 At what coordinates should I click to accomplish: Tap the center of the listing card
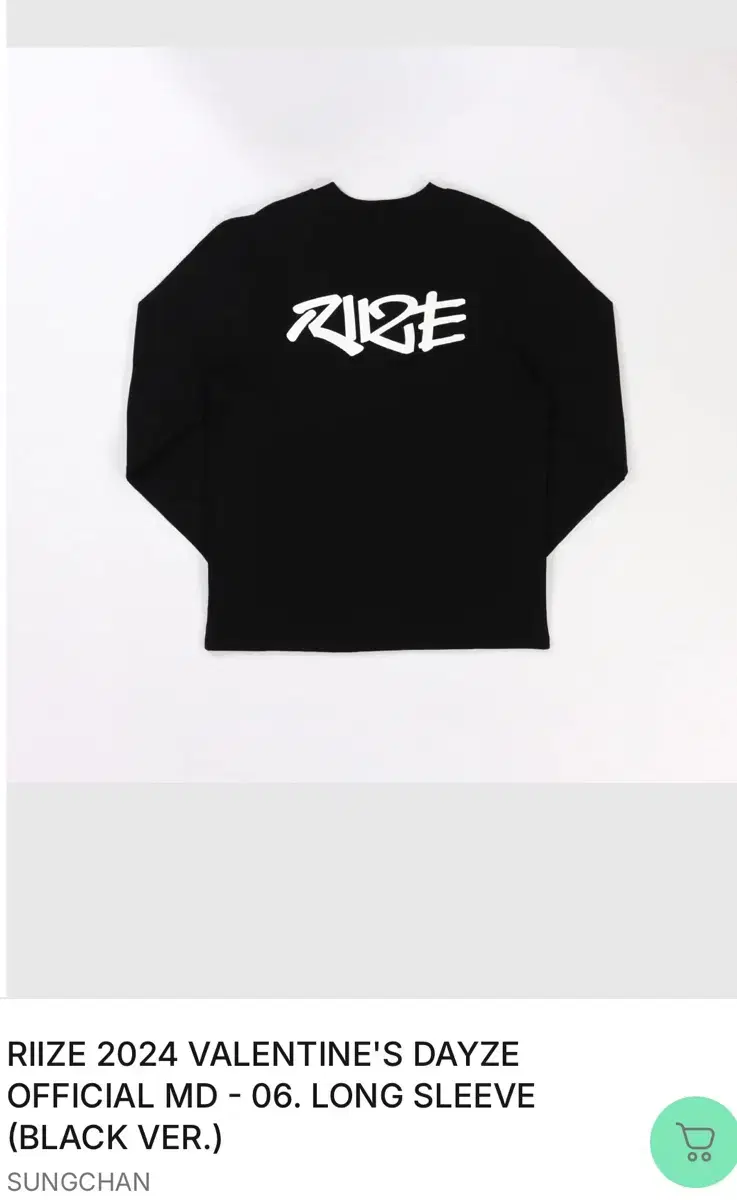click(368, 600)
